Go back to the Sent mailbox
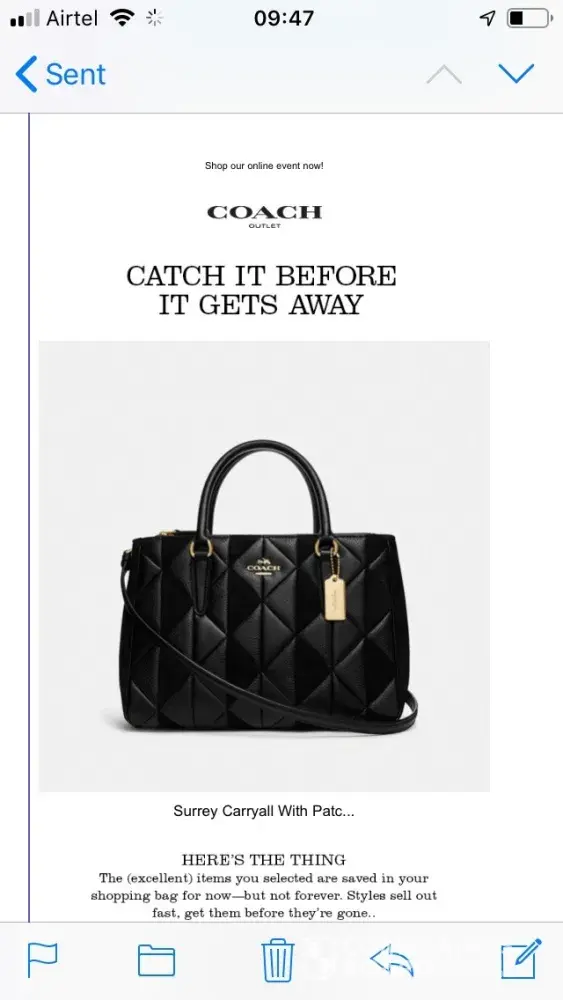The height and width of the screenshot is (1000, 563). click(x=61, y=74)
